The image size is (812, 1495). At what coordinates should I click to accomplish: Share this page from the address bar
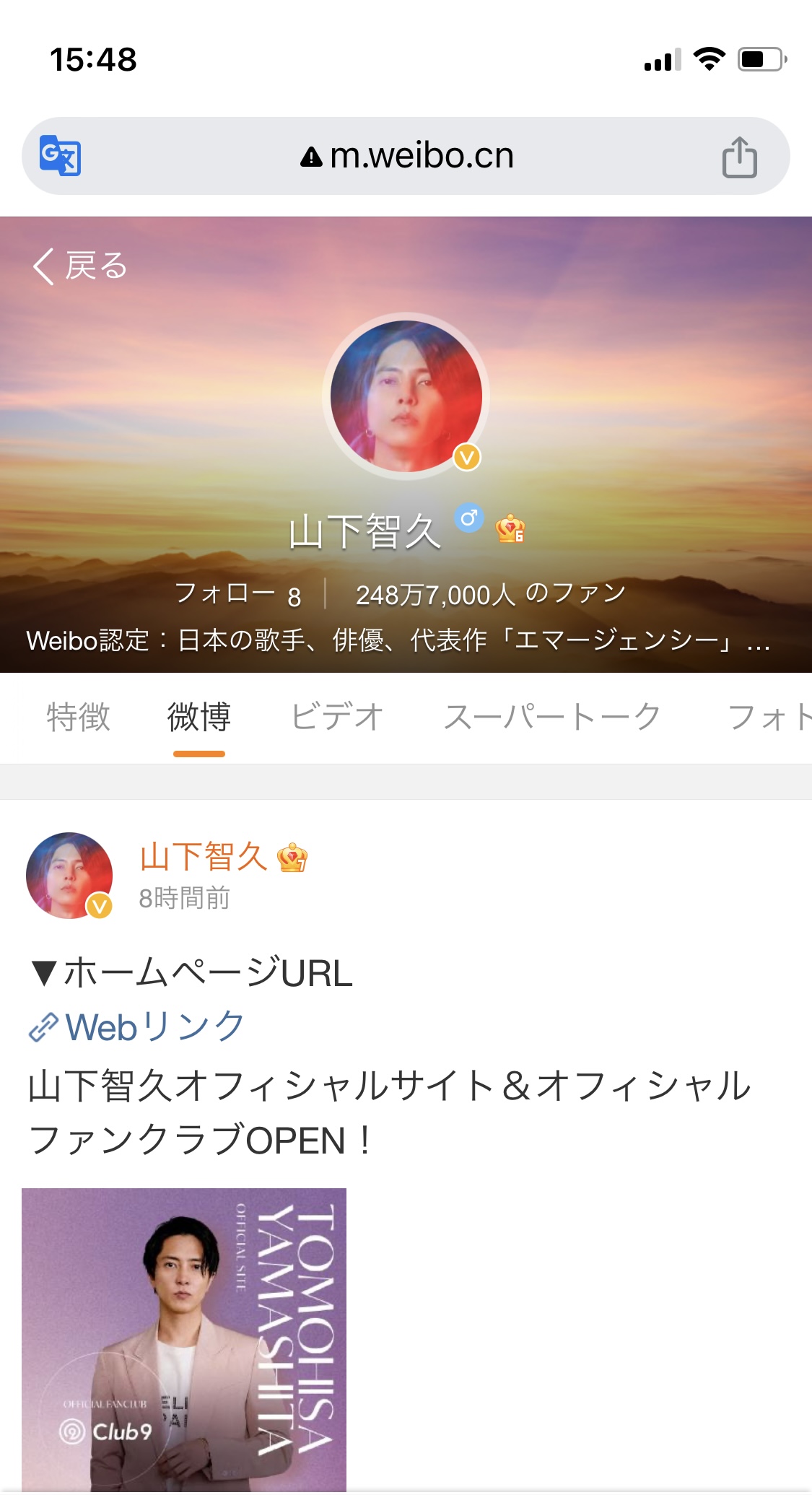coord(739,157)
